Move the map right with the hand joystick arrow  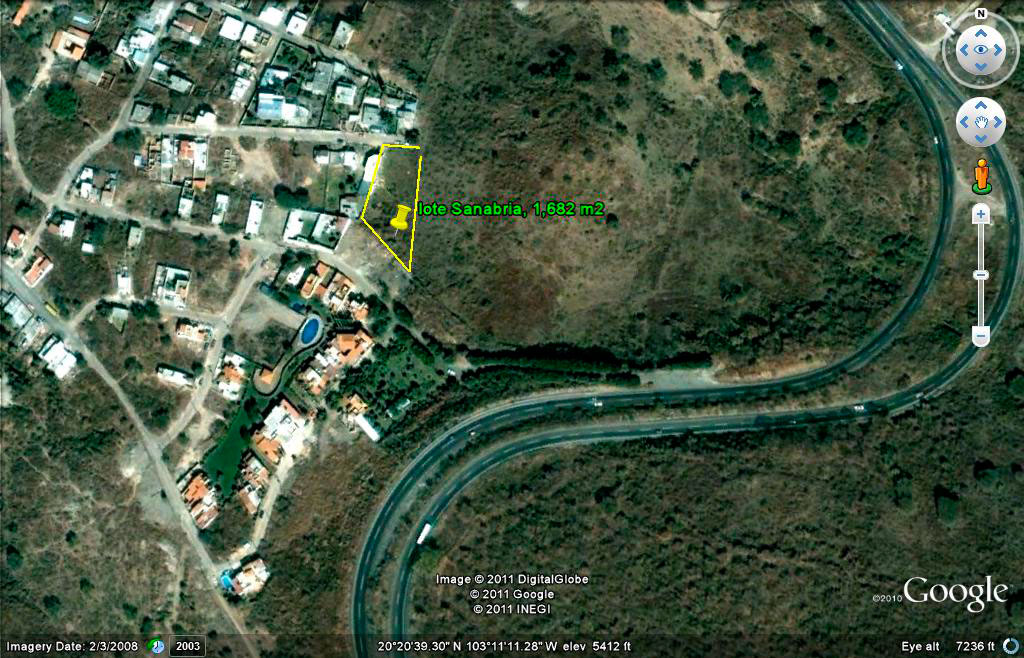click(997, 122)
